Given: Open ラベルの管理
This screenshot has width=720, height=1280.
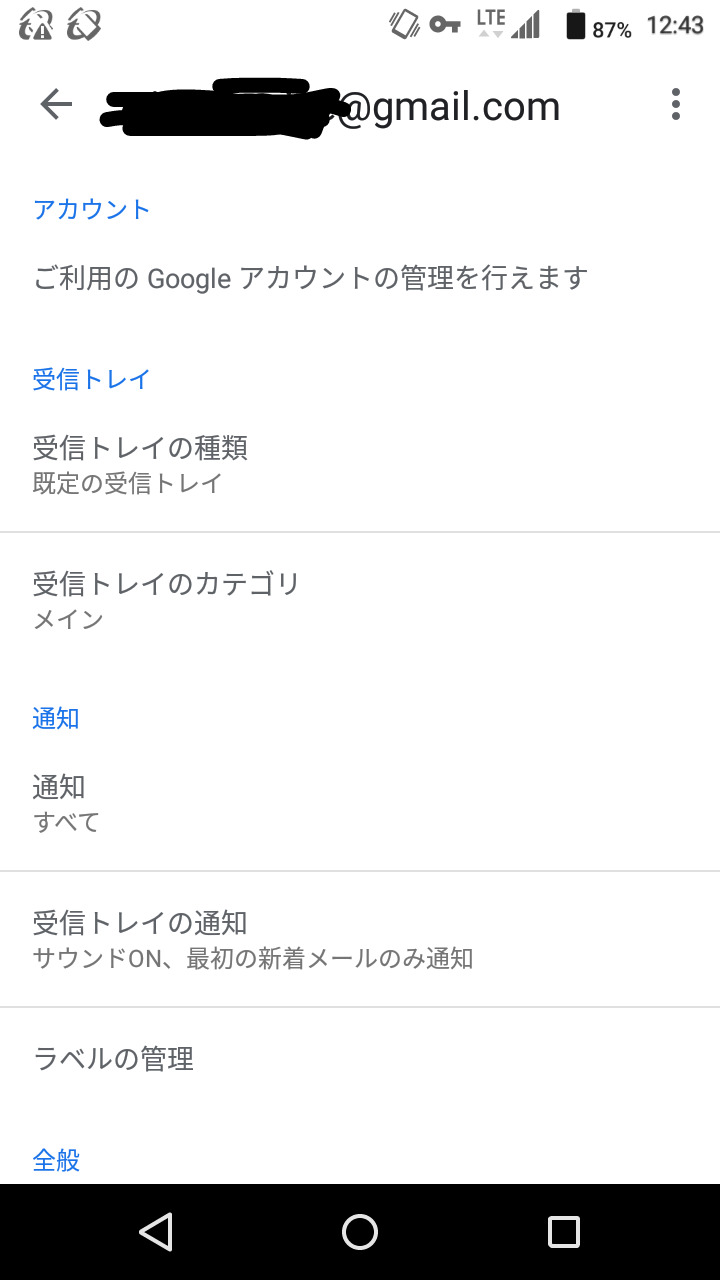Looking at the screenshot, I should [x=360, y=1058].
